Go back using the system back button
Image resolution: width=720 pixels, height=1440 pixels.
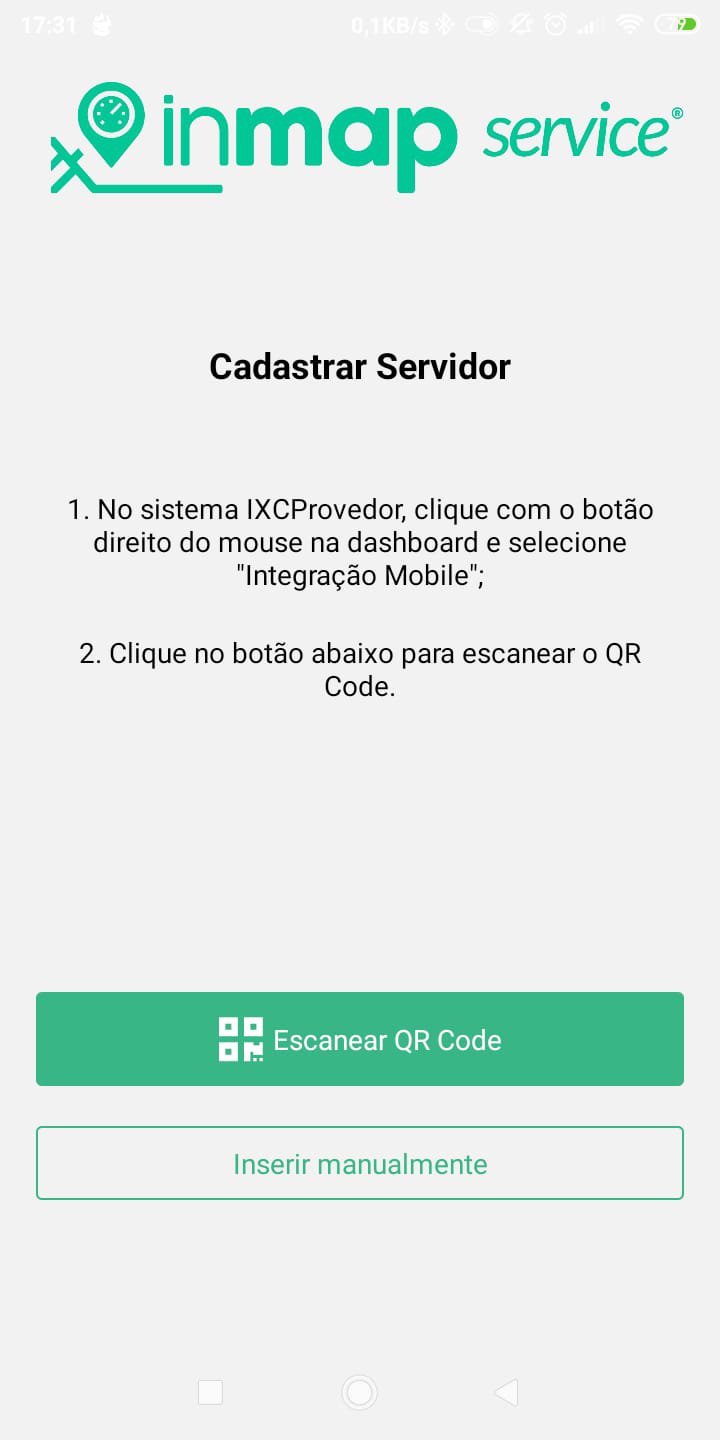click(507, 1392)
